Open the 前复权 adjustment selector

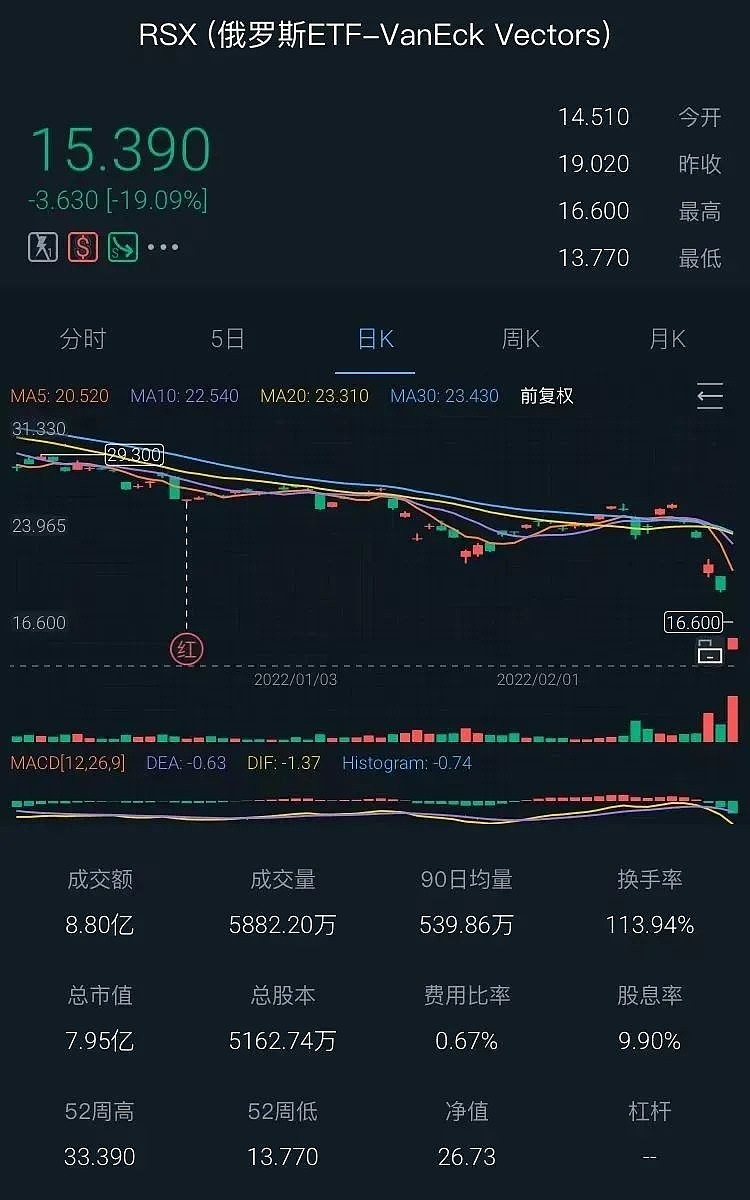point(547,396)
